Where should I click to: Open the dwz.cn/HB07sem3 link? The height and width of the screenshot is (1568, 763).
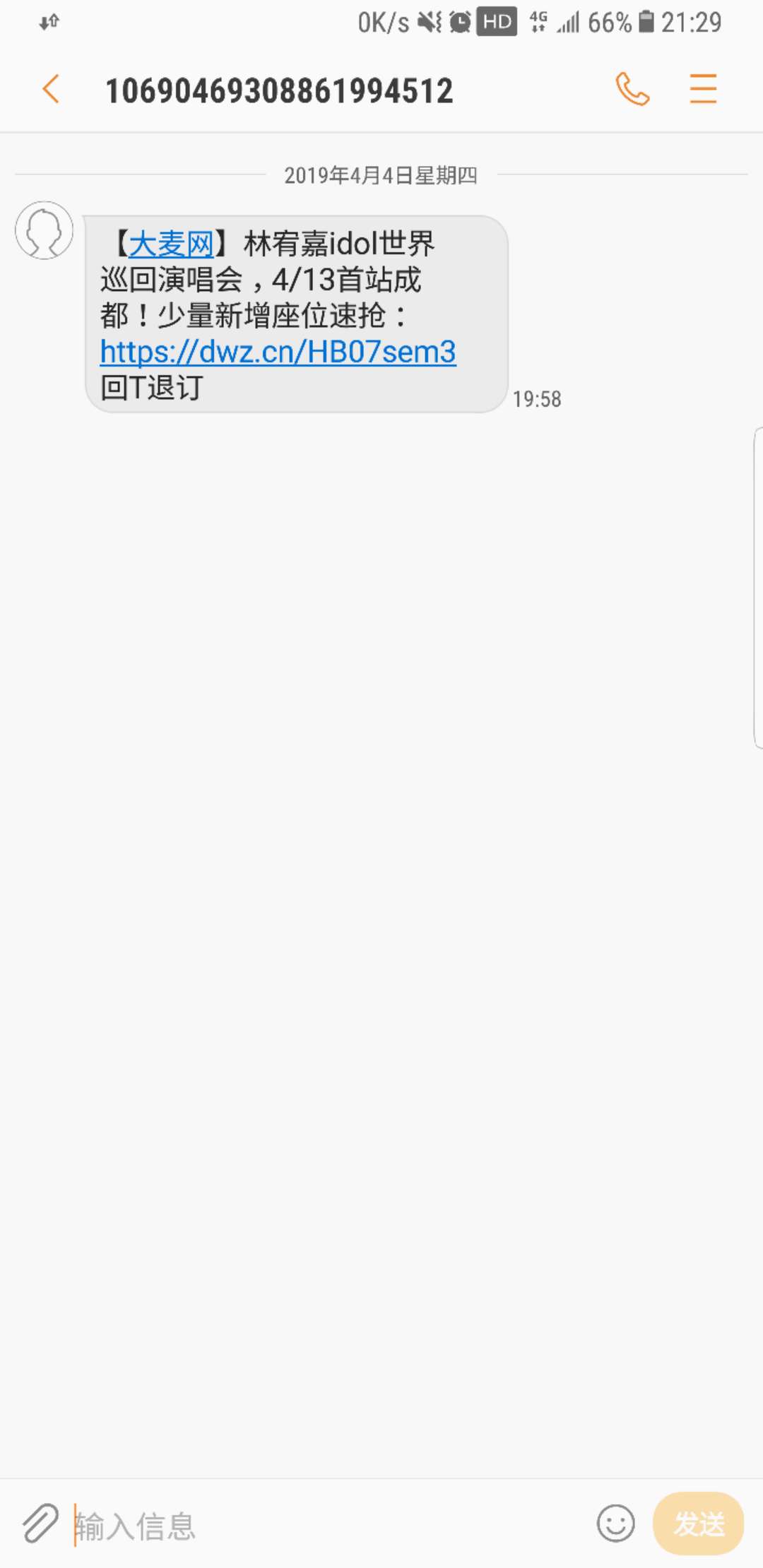click(x=278, y=352)
